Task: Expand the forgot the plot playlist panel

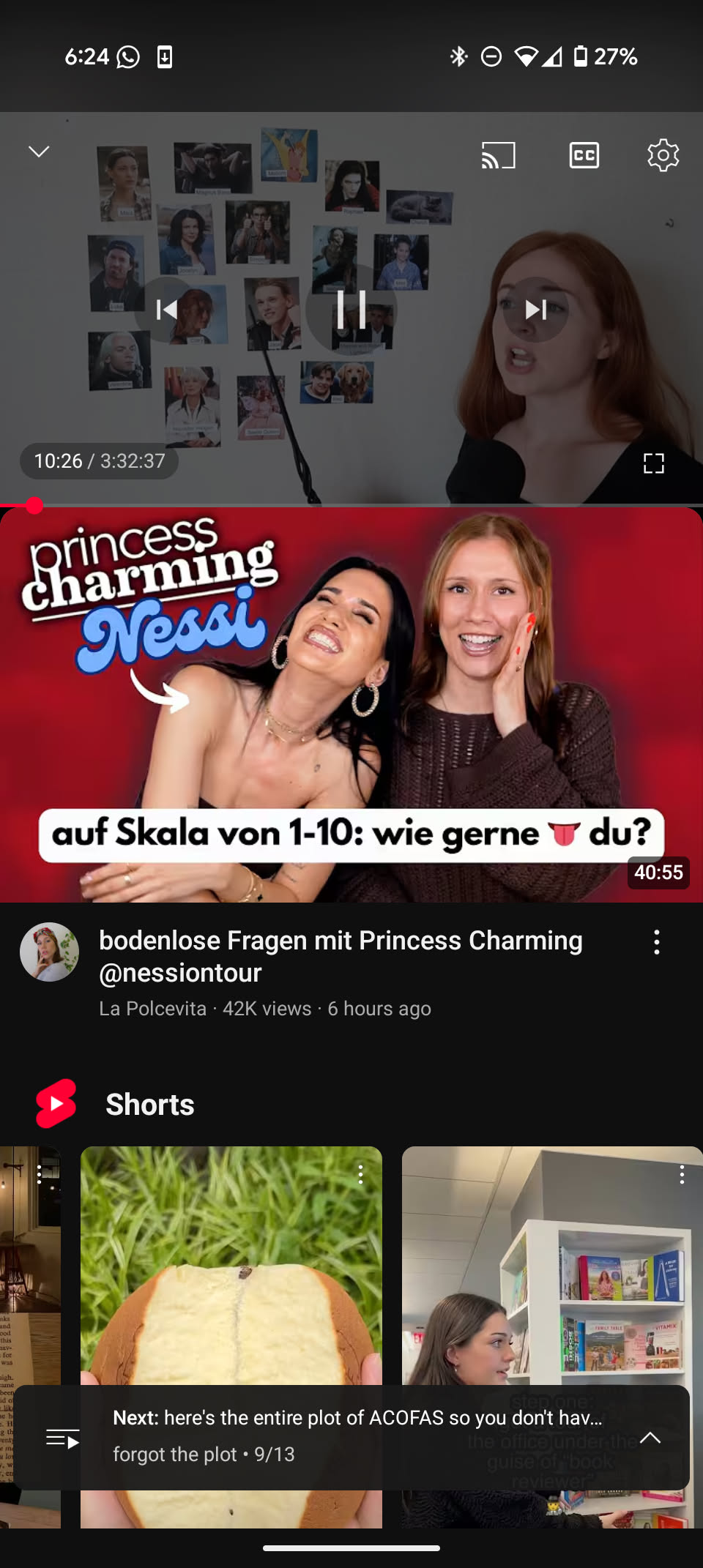Action: click(x=650, y=1437)
